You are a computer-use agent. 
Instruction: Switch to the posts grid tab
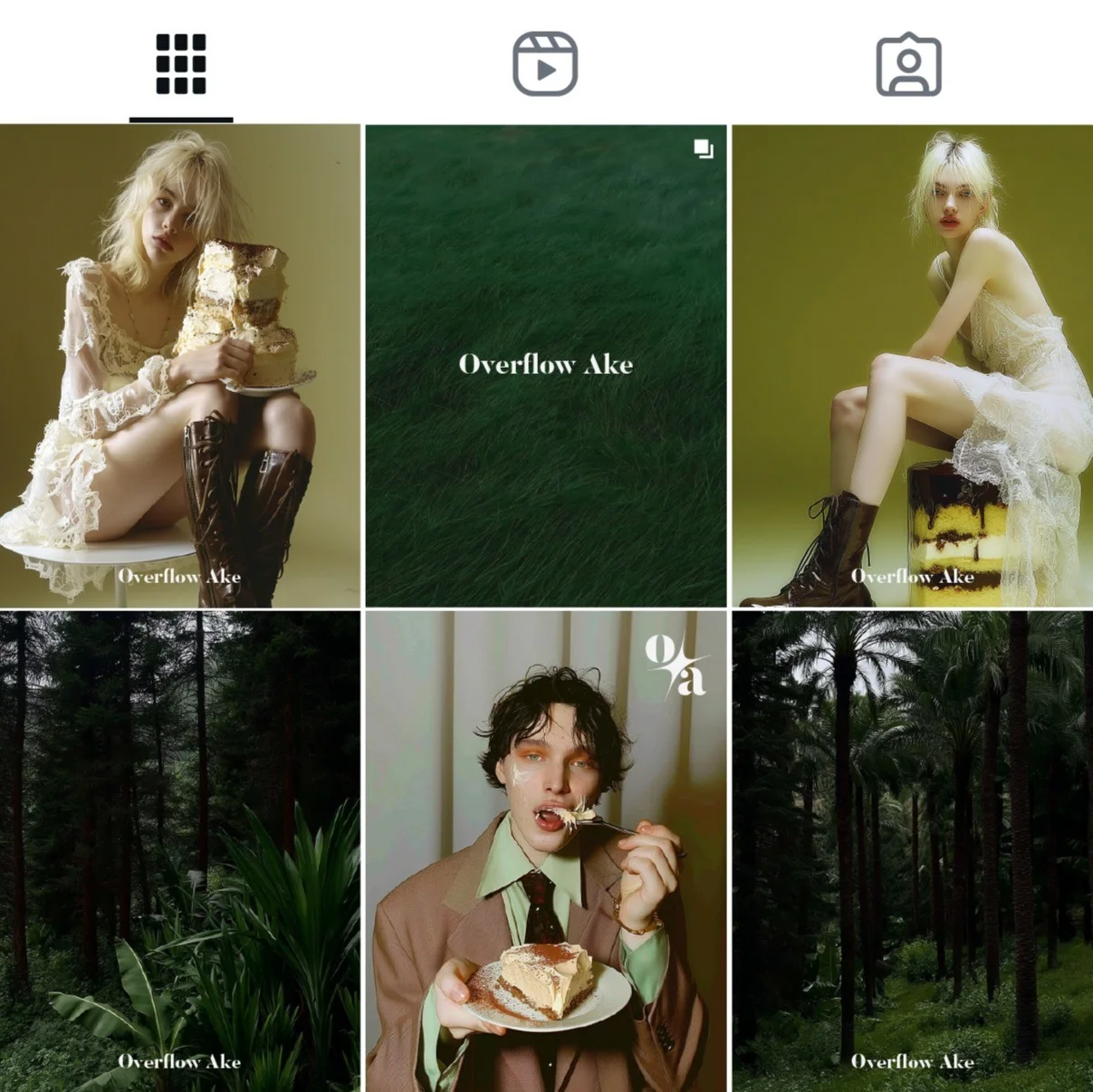click(x=181, y=64)
